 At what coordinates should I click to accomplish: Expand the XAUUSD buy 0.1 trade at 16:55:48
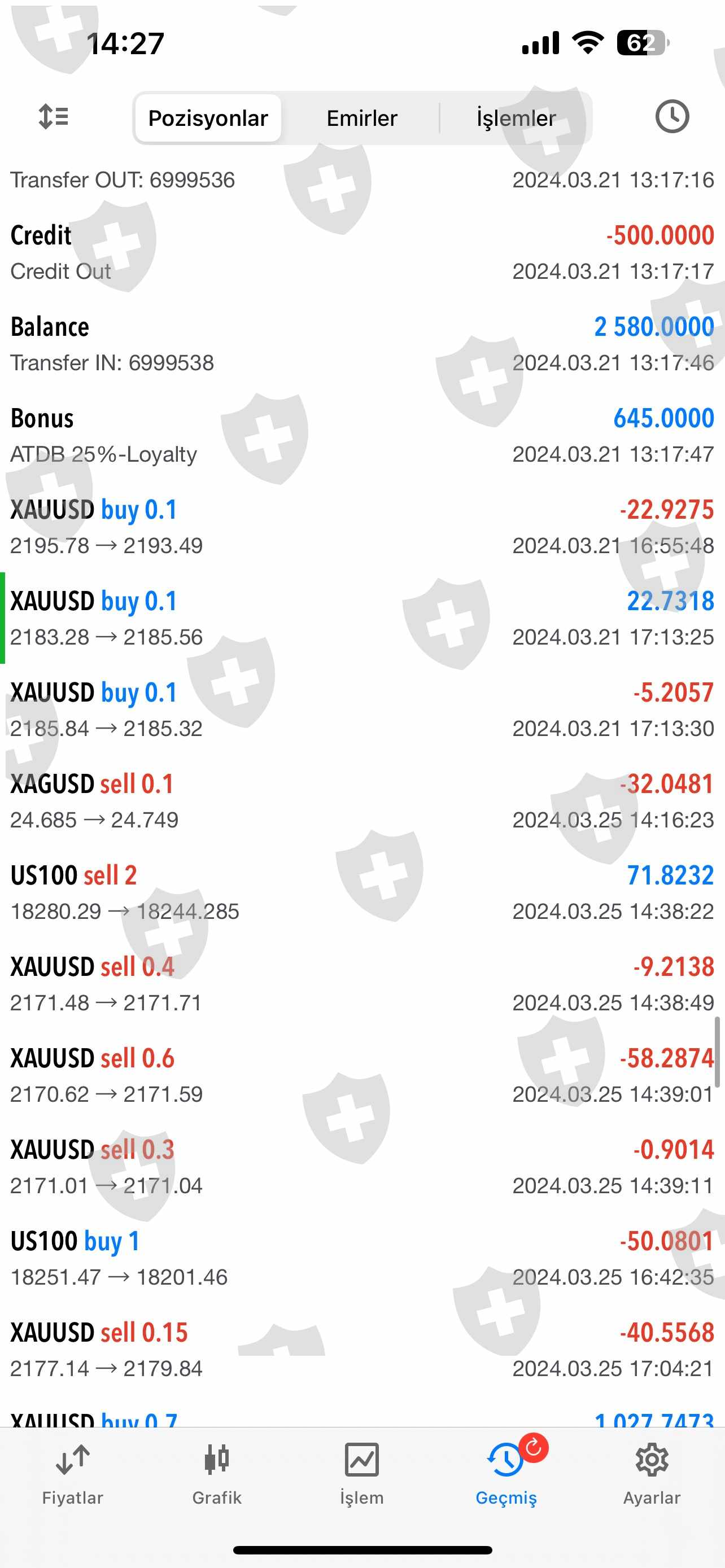tap(362, 527)
